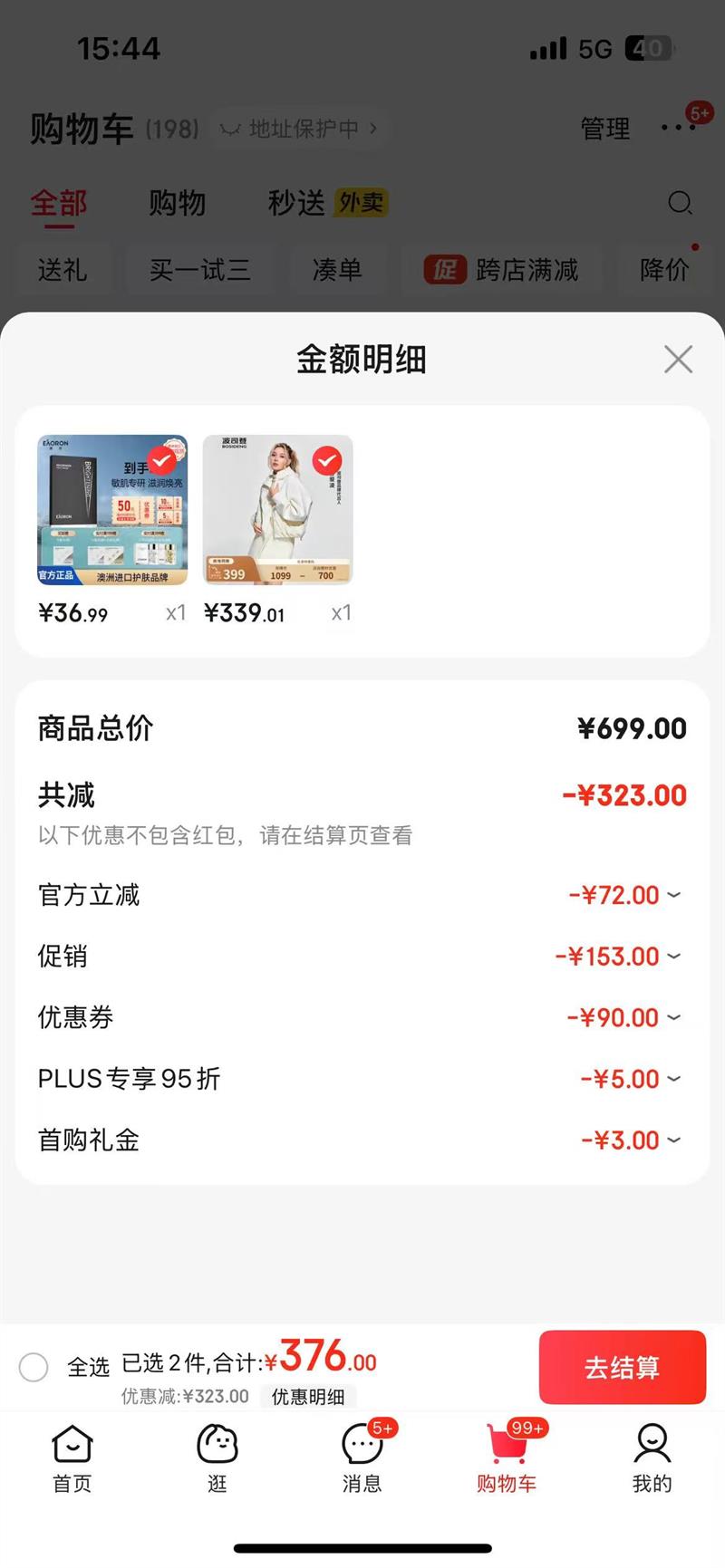Expand the 官方立减 discount details

pos(673,895)
